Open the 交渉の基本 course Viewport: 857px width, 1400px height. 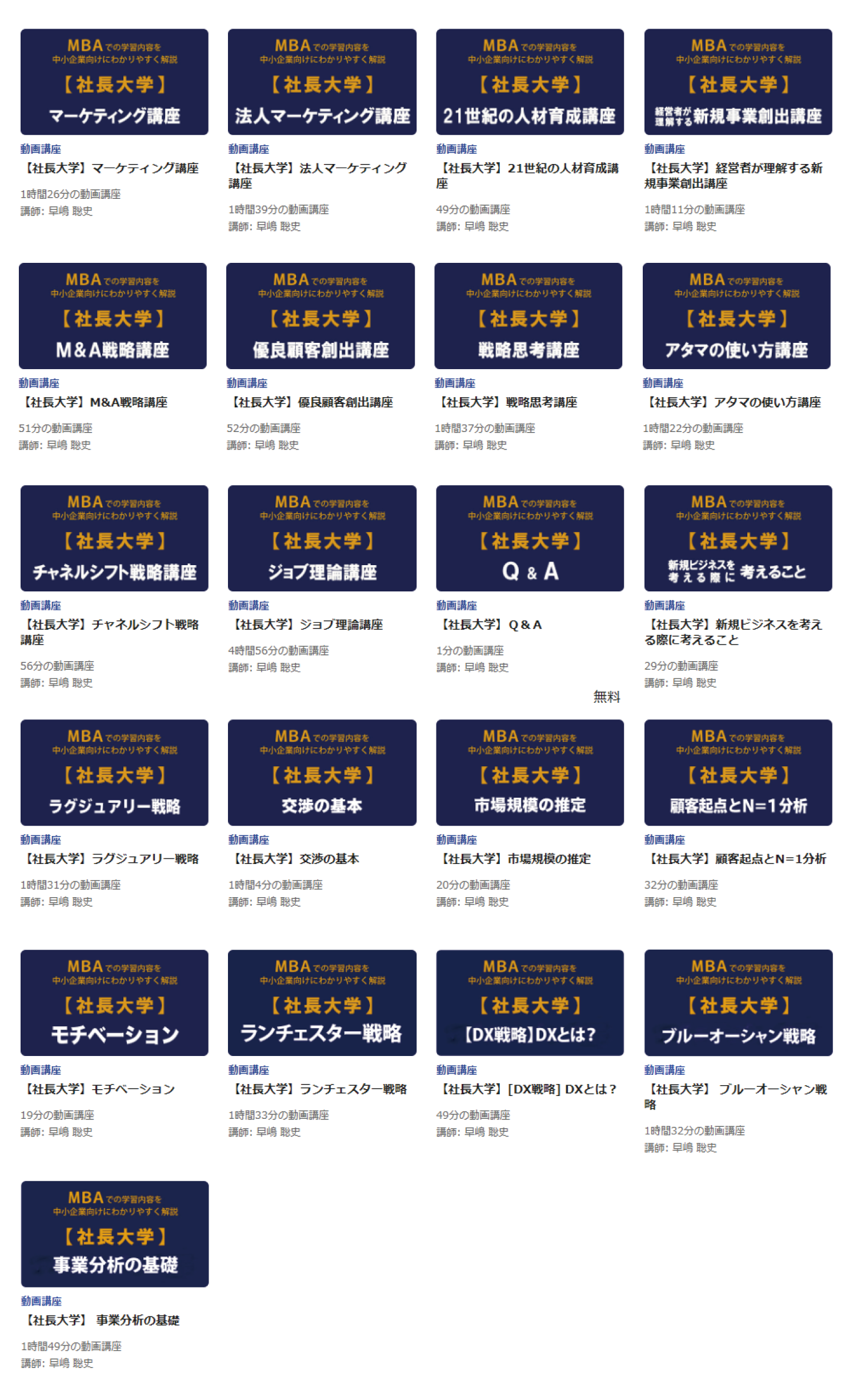click(322, 773)
